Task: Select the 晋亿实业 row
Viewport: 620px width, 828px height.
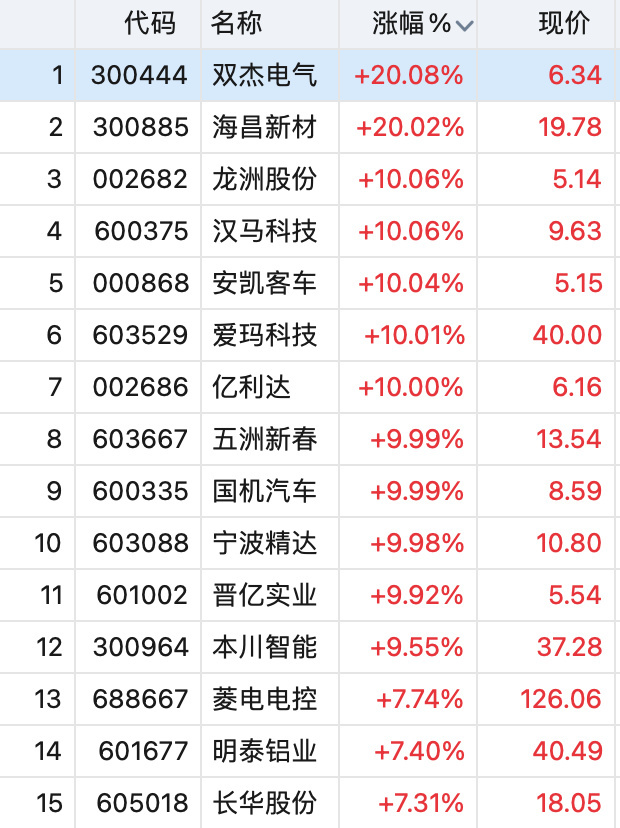Action: click(x=265, y=595)
